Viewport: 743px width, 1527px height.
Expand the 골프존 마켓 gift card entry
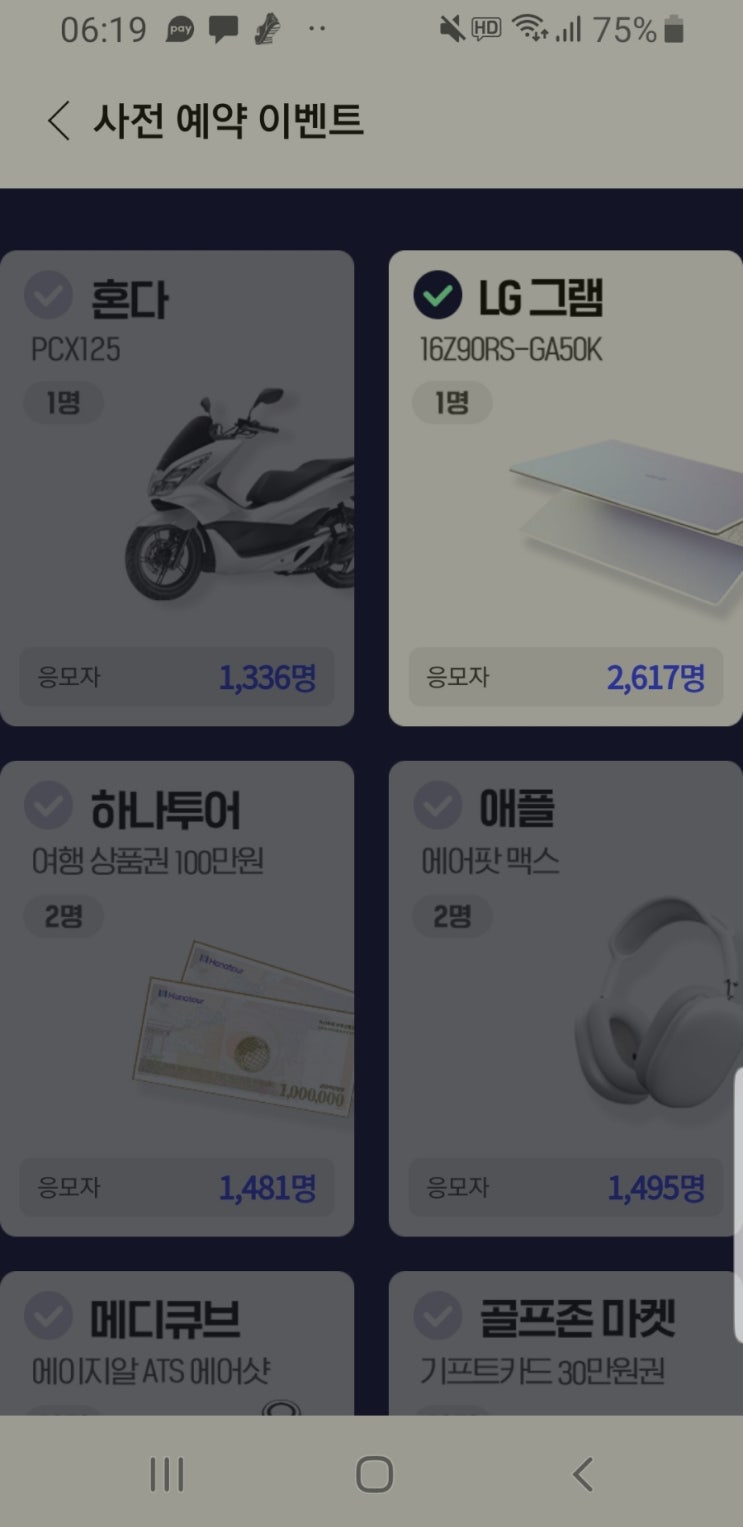click(565, 1340)
